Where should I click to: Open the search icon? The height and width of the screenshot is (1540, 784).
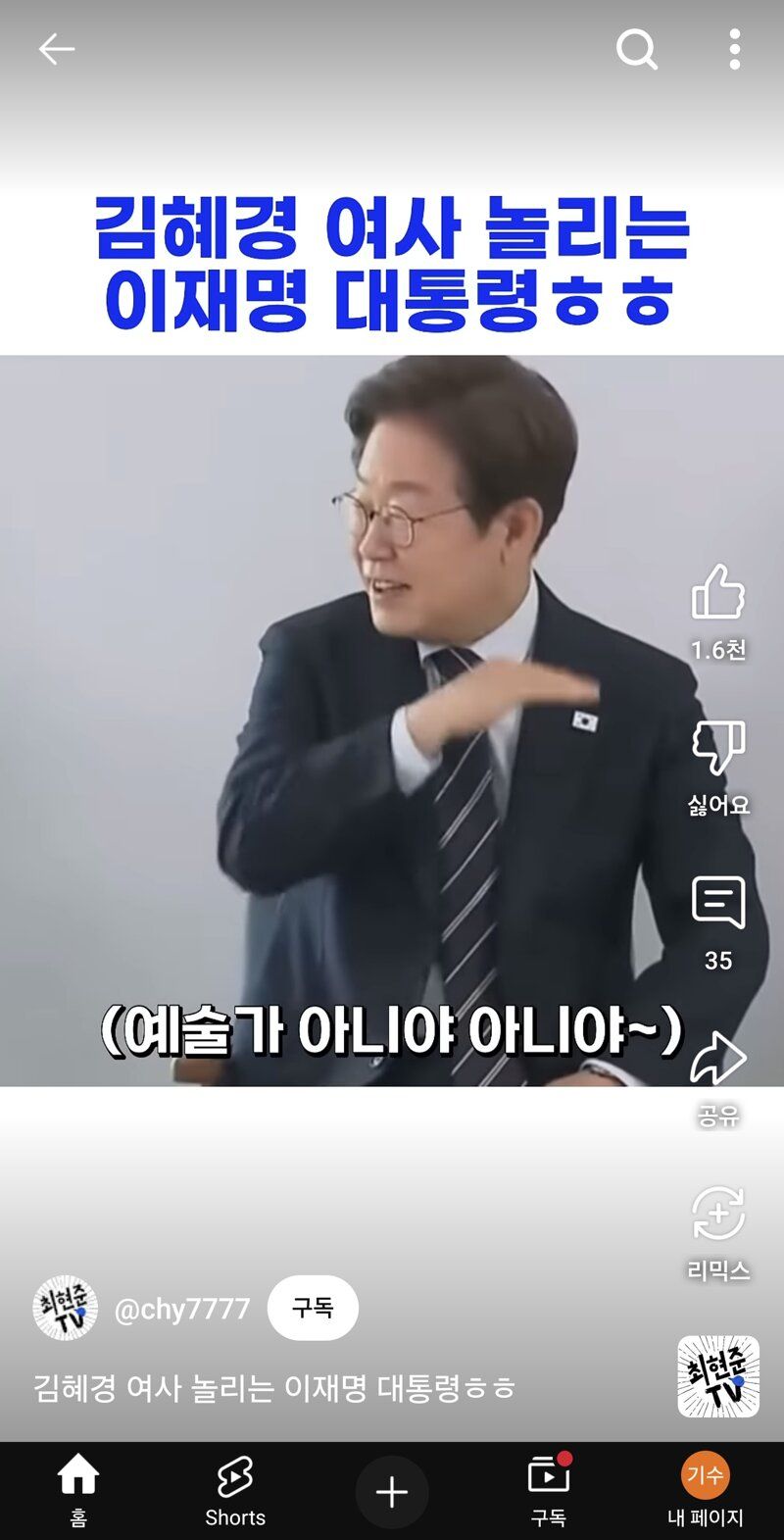[x=636, y=49]
